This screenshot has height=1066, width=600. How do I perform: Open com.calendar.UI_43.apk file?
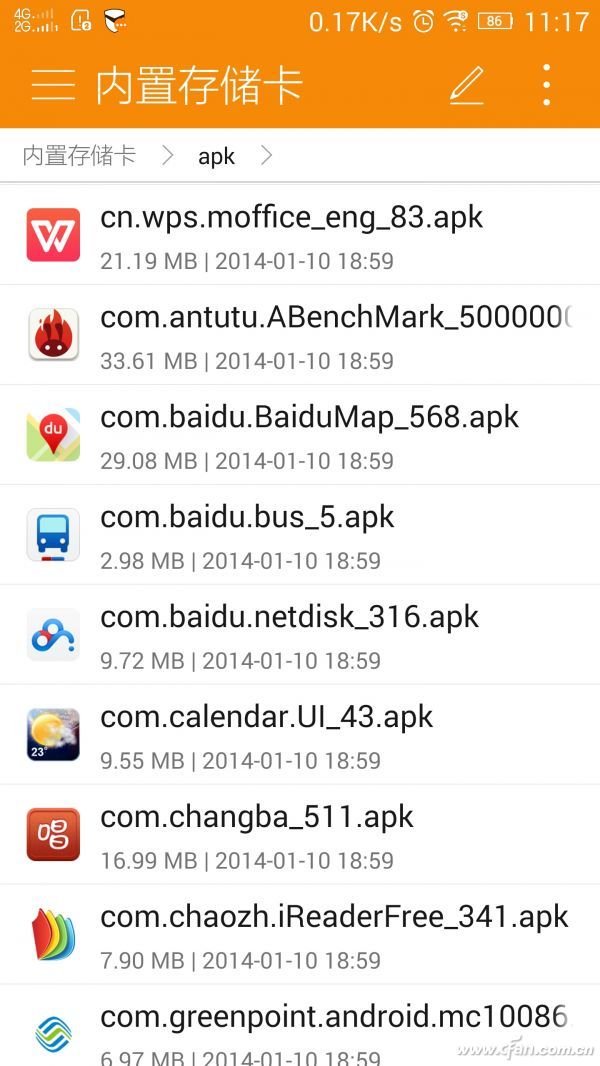(x=300, y=736)
